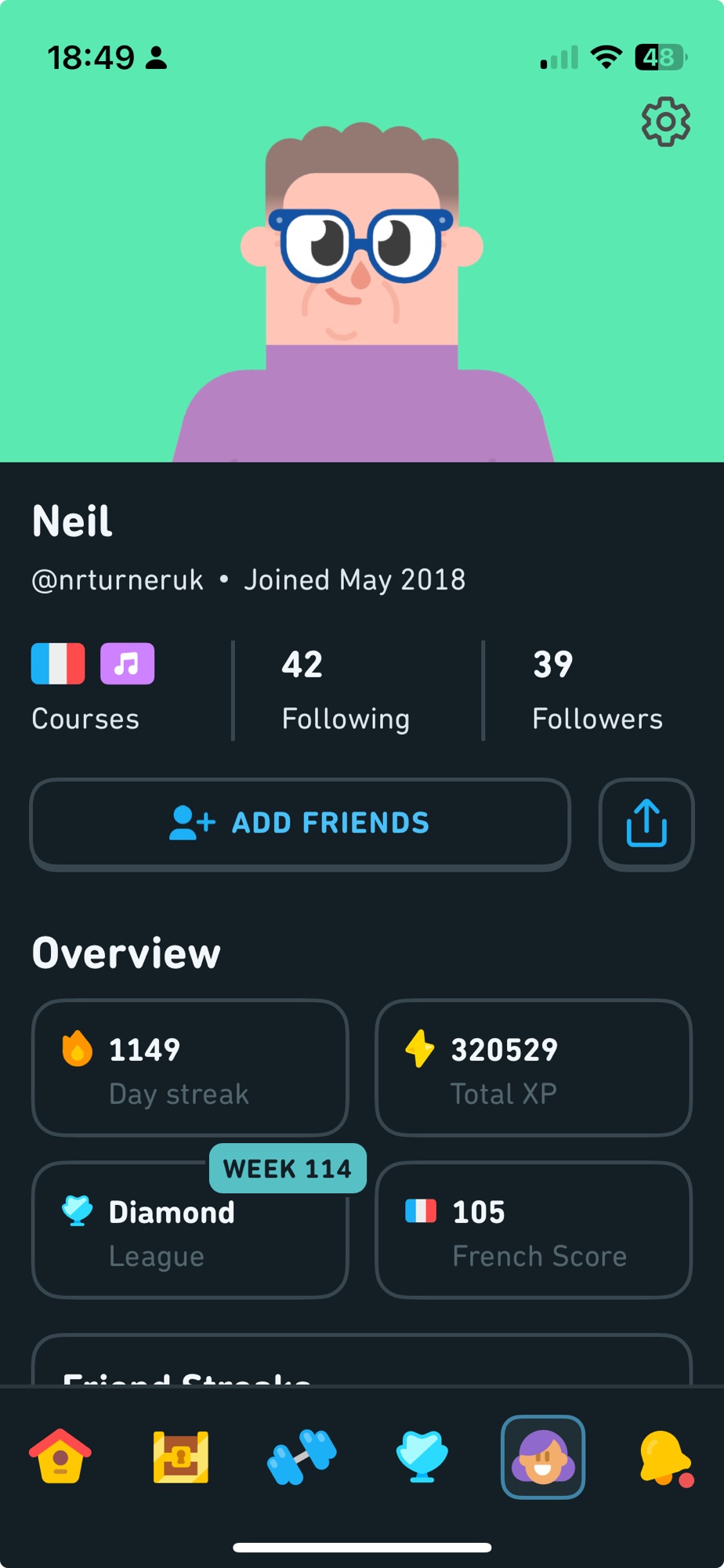Tap the WEEK 114 badge
Viewport: 724px width, 1568px height.
pyautogui.click(x=287, y=1168)
